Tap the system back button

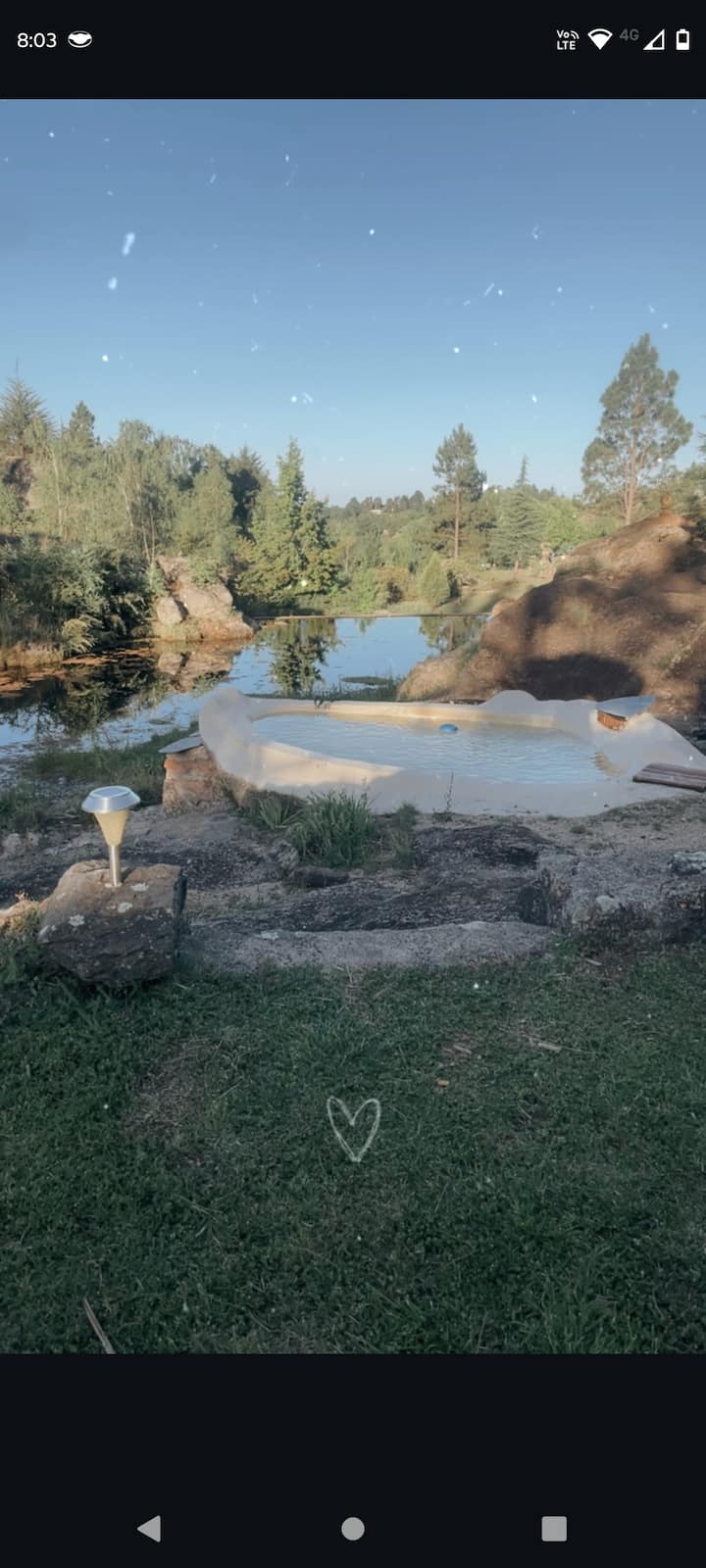click(x=149, y=1528)
